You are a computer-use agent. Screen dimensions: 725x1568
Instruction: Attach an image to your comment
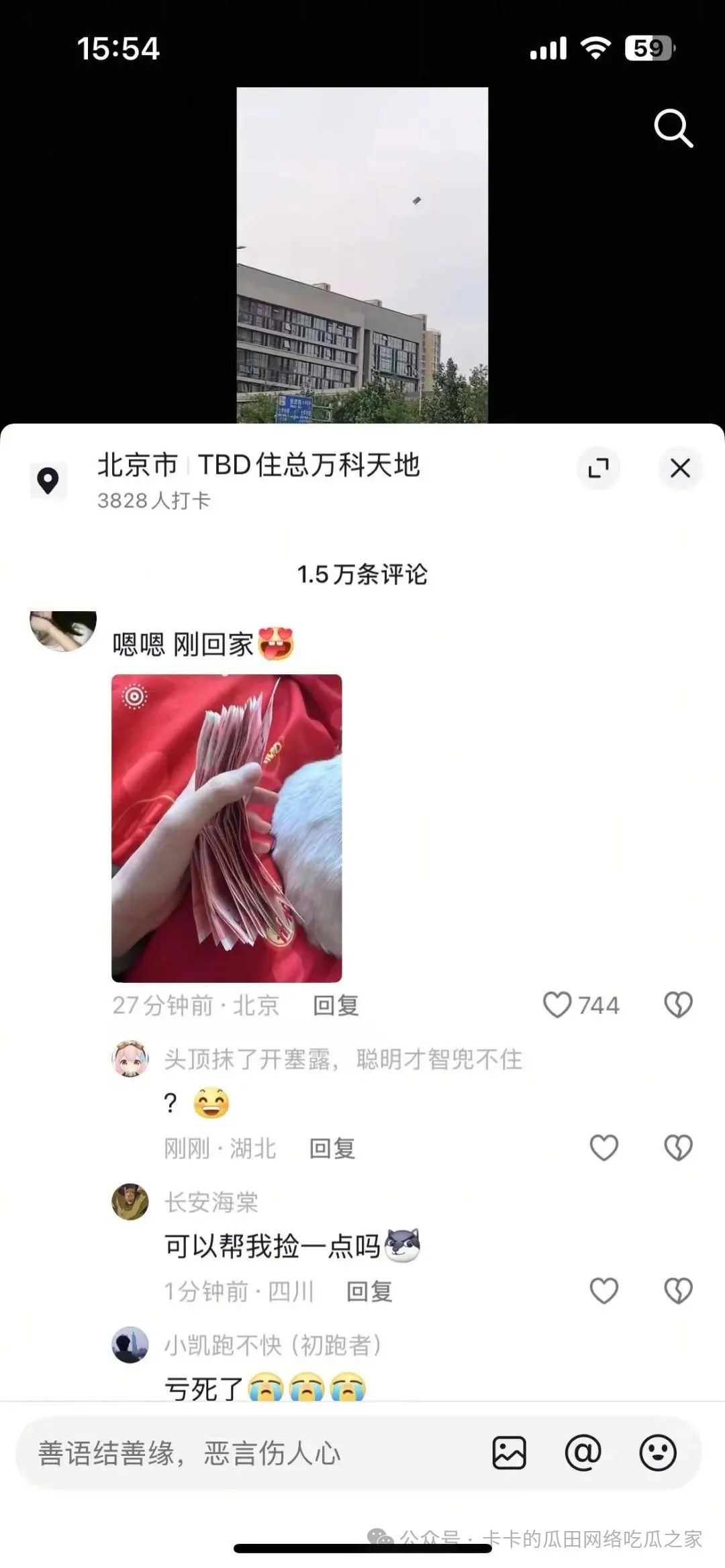click(510, 1453)
